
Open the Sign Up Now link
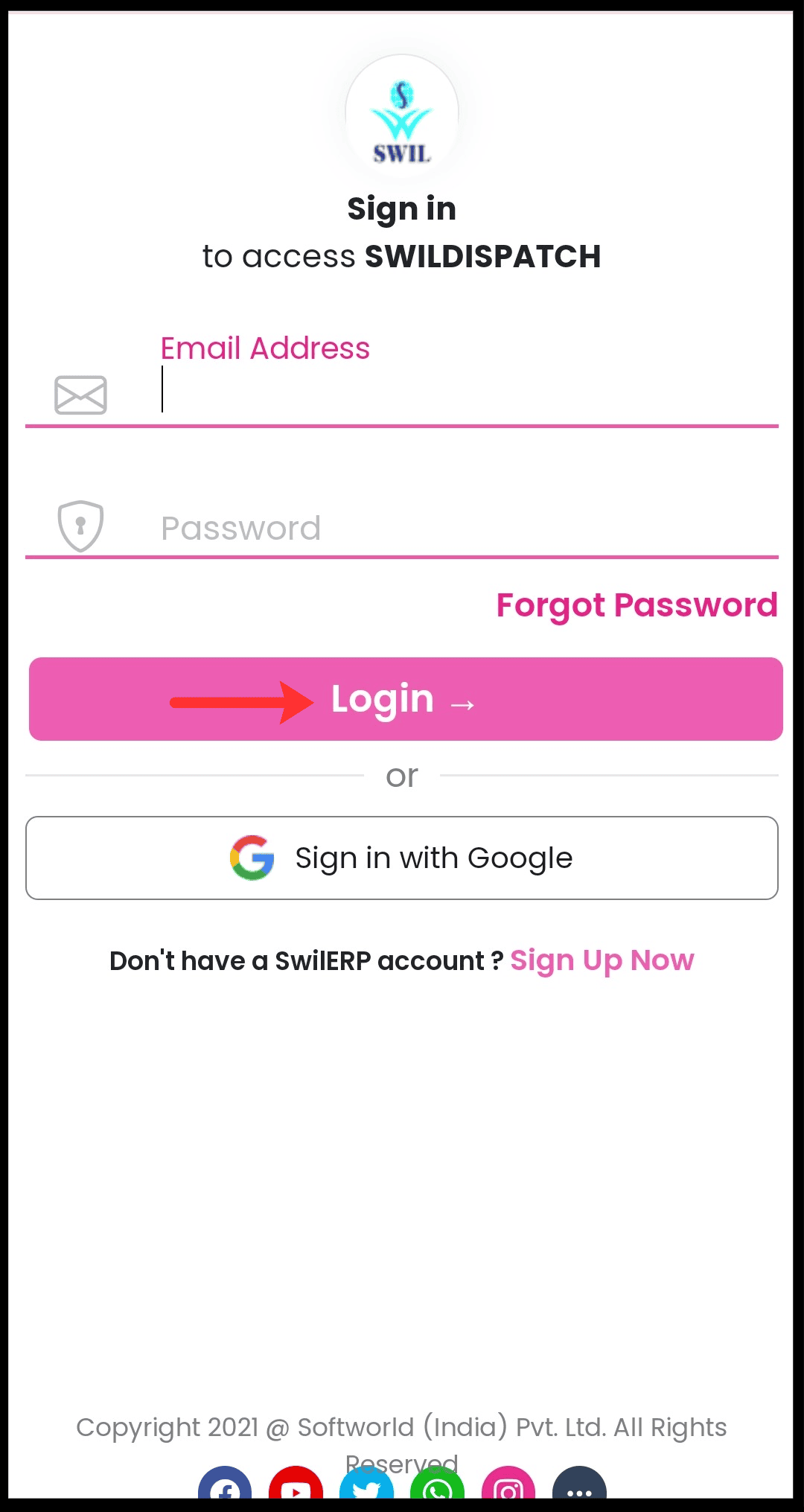[x=602, y=960]
